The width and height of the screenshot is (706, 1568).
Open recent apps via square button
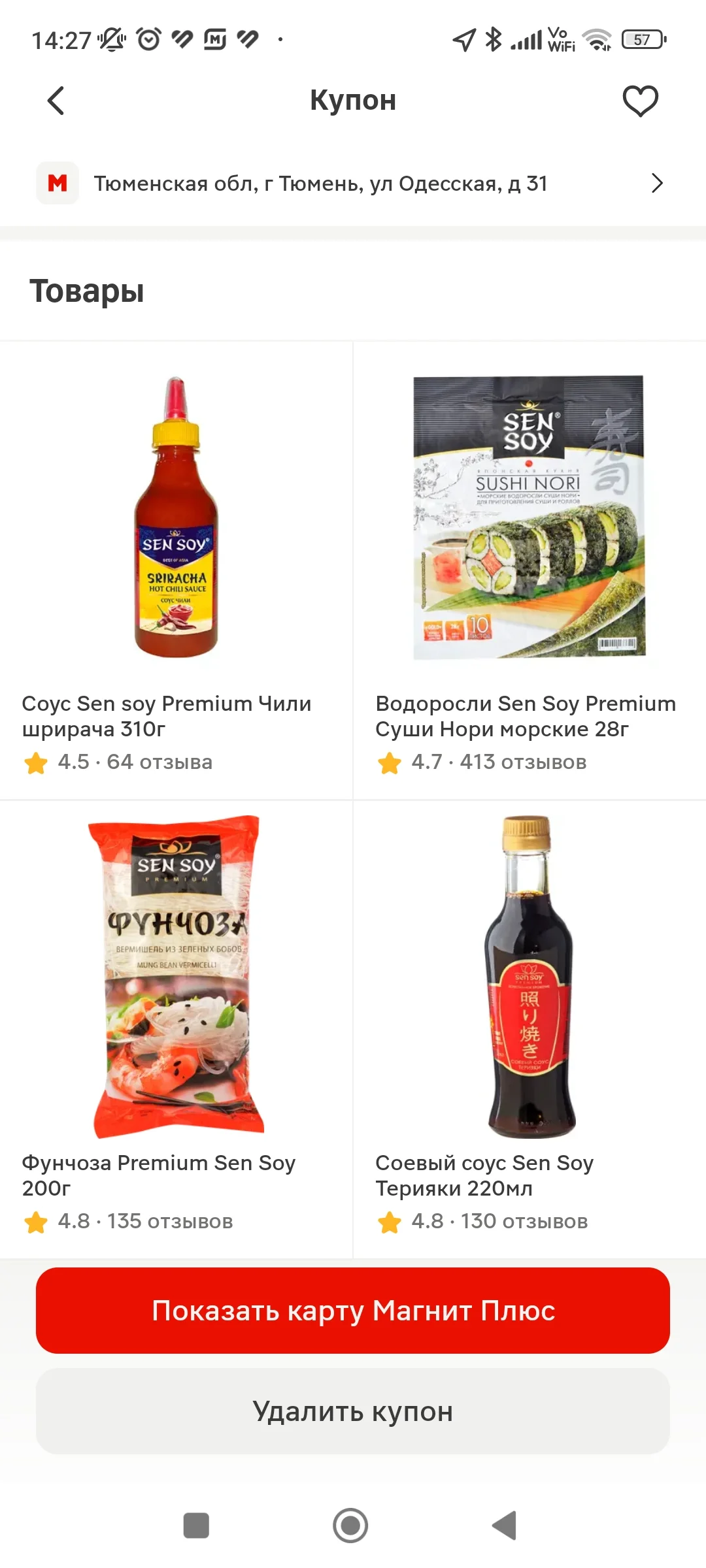tap(196, 1526)
